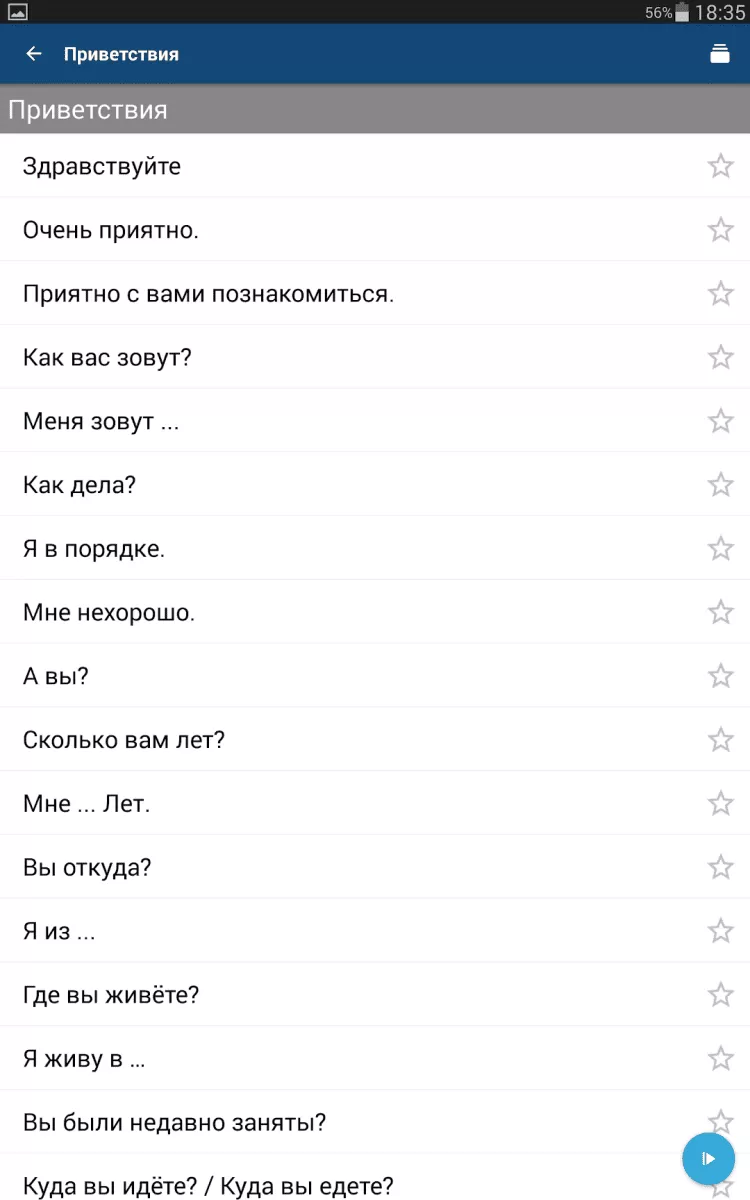Open the phrase Здравствуйте
The width and height of the screenshot is (750, 1200).
(102, 166)
